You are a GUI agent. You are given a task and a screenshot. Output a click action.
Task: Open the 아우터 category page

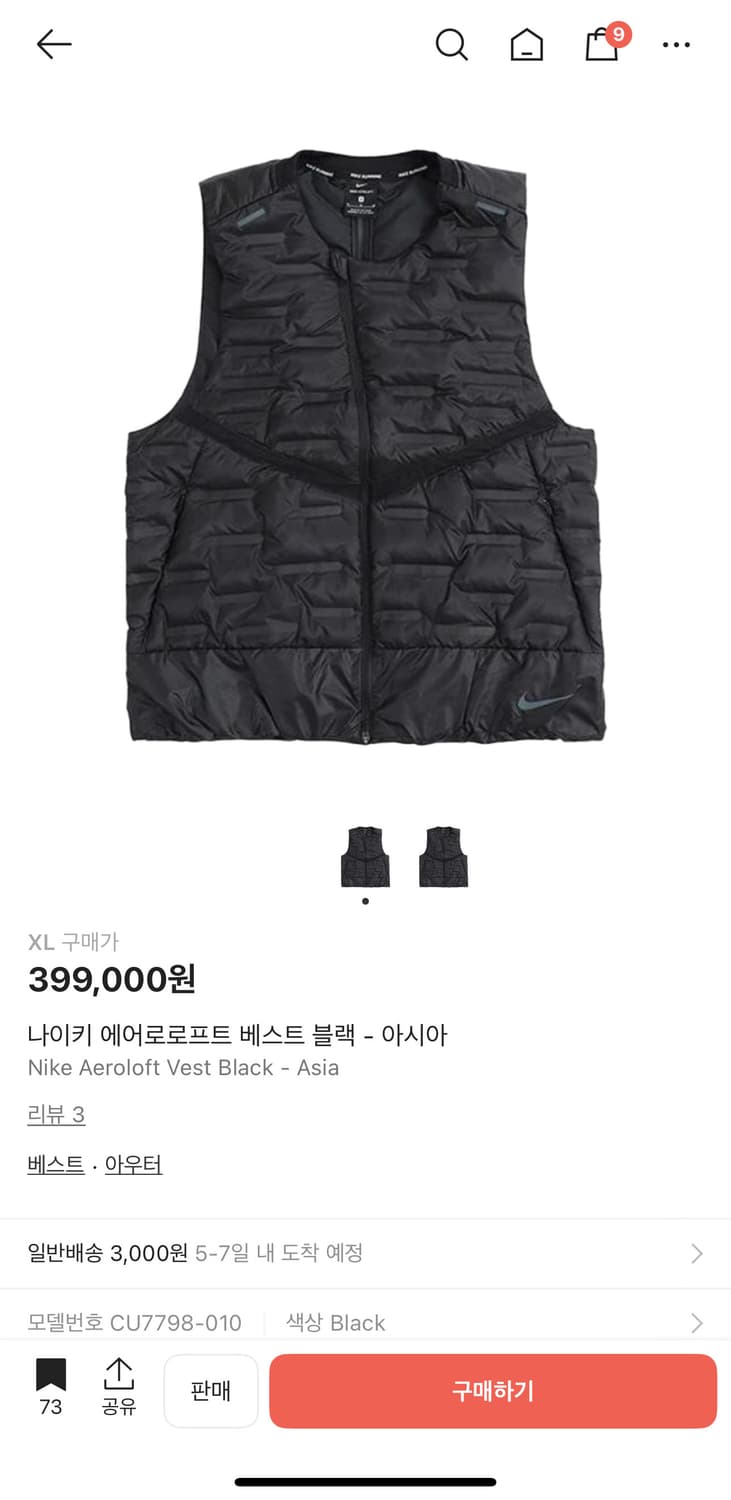133,1164
